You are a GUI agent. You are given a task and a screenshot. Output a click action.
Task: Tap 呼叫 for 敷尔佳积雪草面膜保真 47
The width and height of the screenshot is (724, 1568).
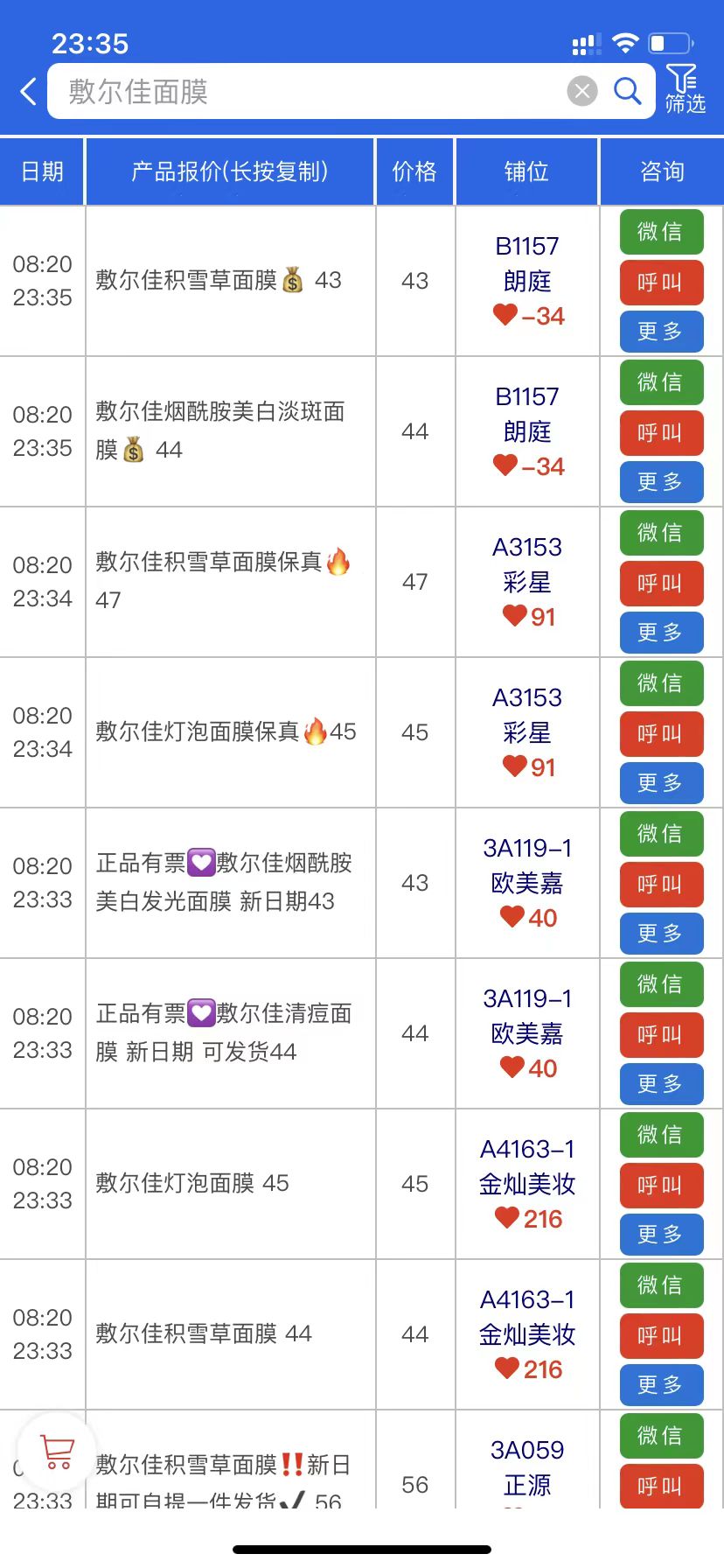coord(661,584)
